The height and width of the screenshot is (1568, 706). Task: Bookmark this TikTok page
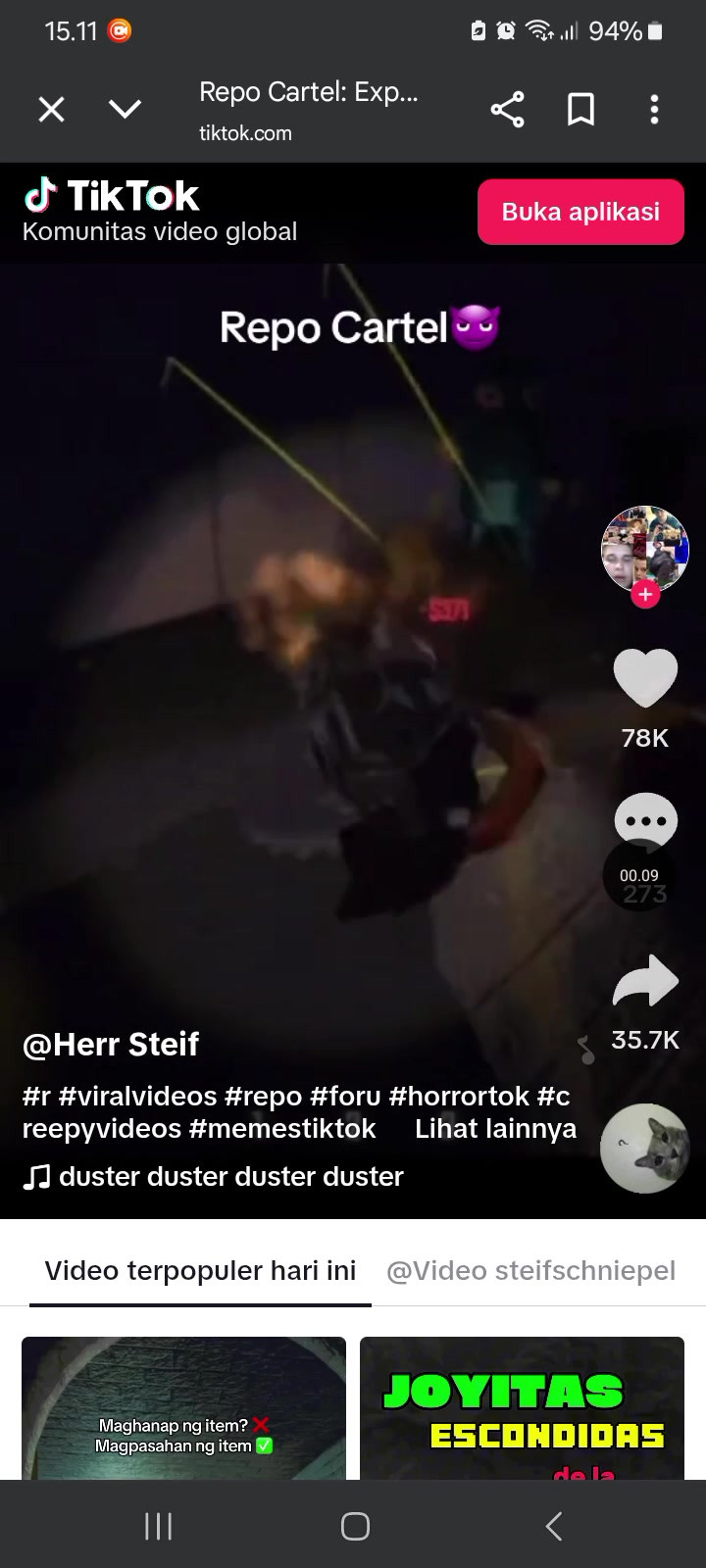tap(580, 109)
